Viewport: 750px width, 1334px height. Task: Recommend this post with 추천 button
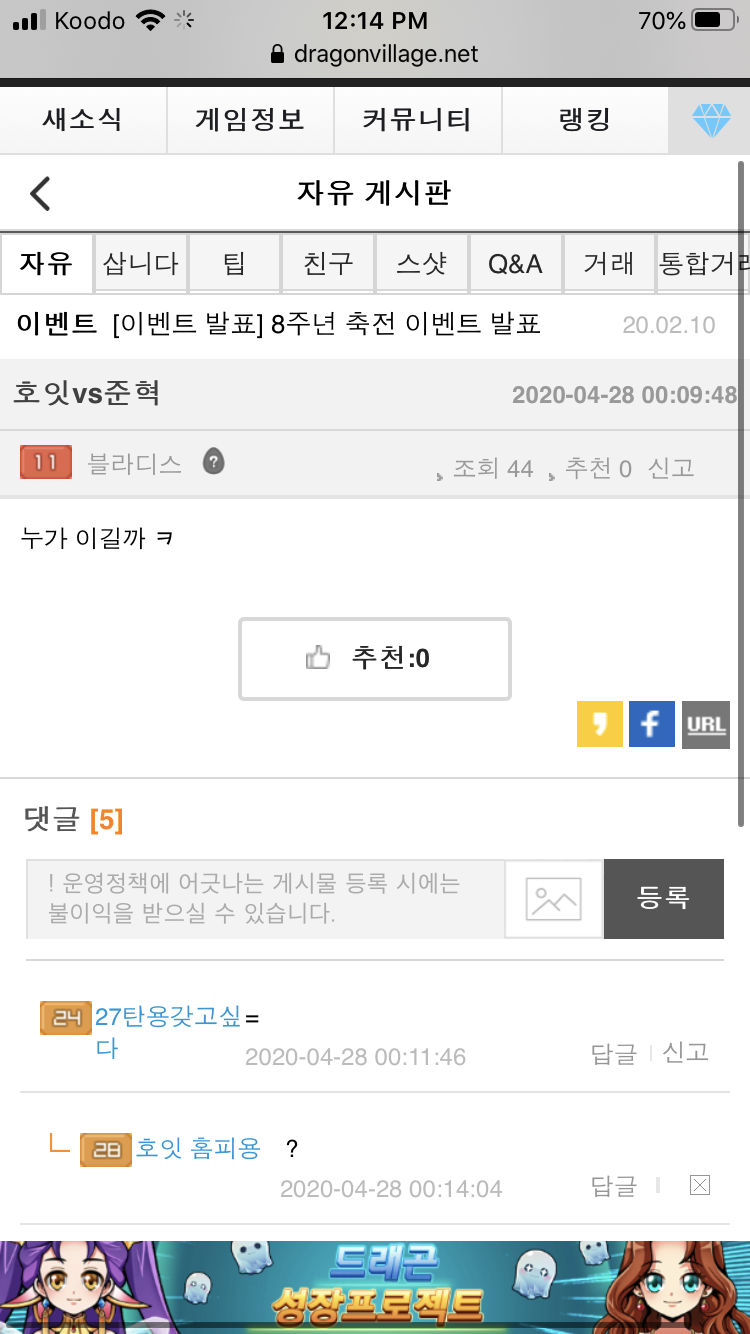pyautogui.click(x=375, y=658)
